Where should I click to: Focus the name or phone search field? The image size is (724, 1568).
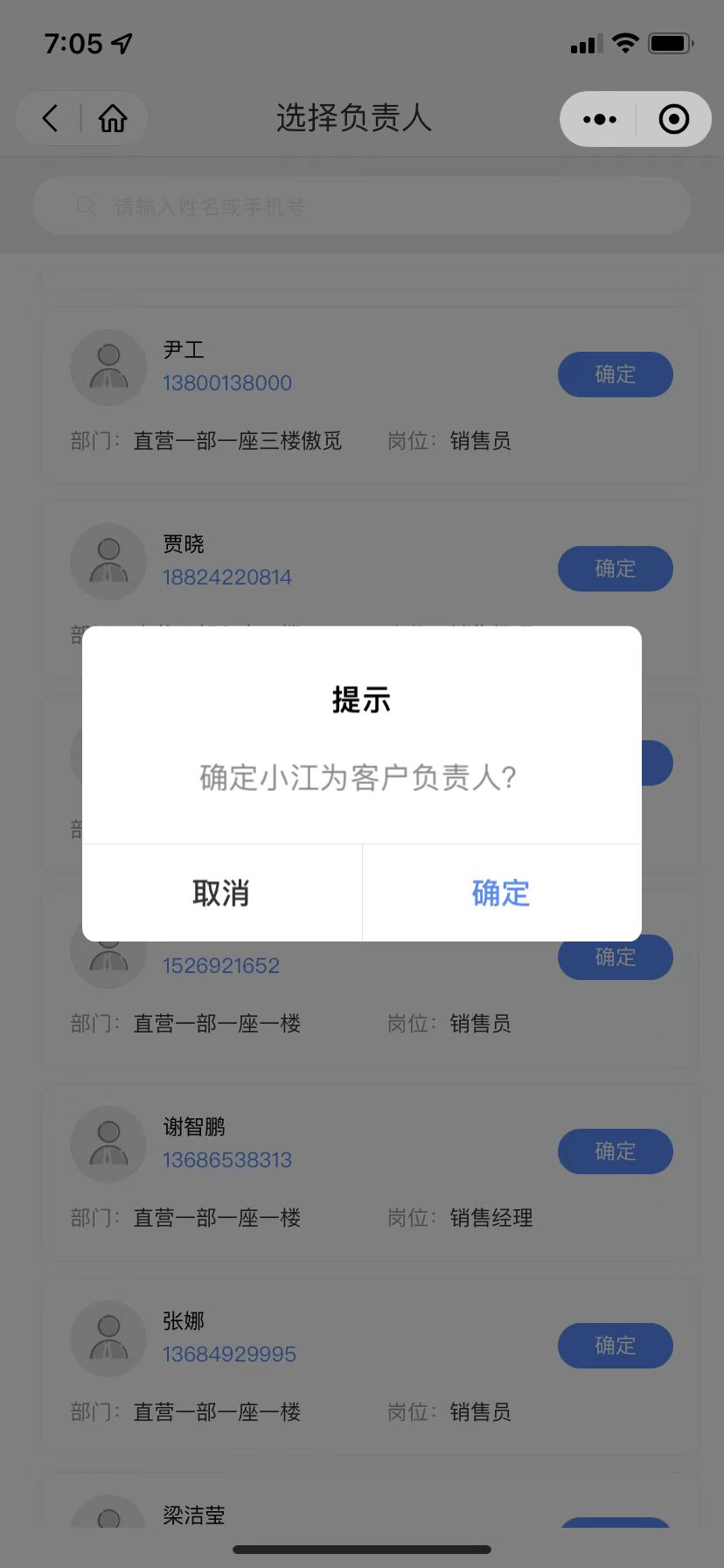tap(362, 206)
